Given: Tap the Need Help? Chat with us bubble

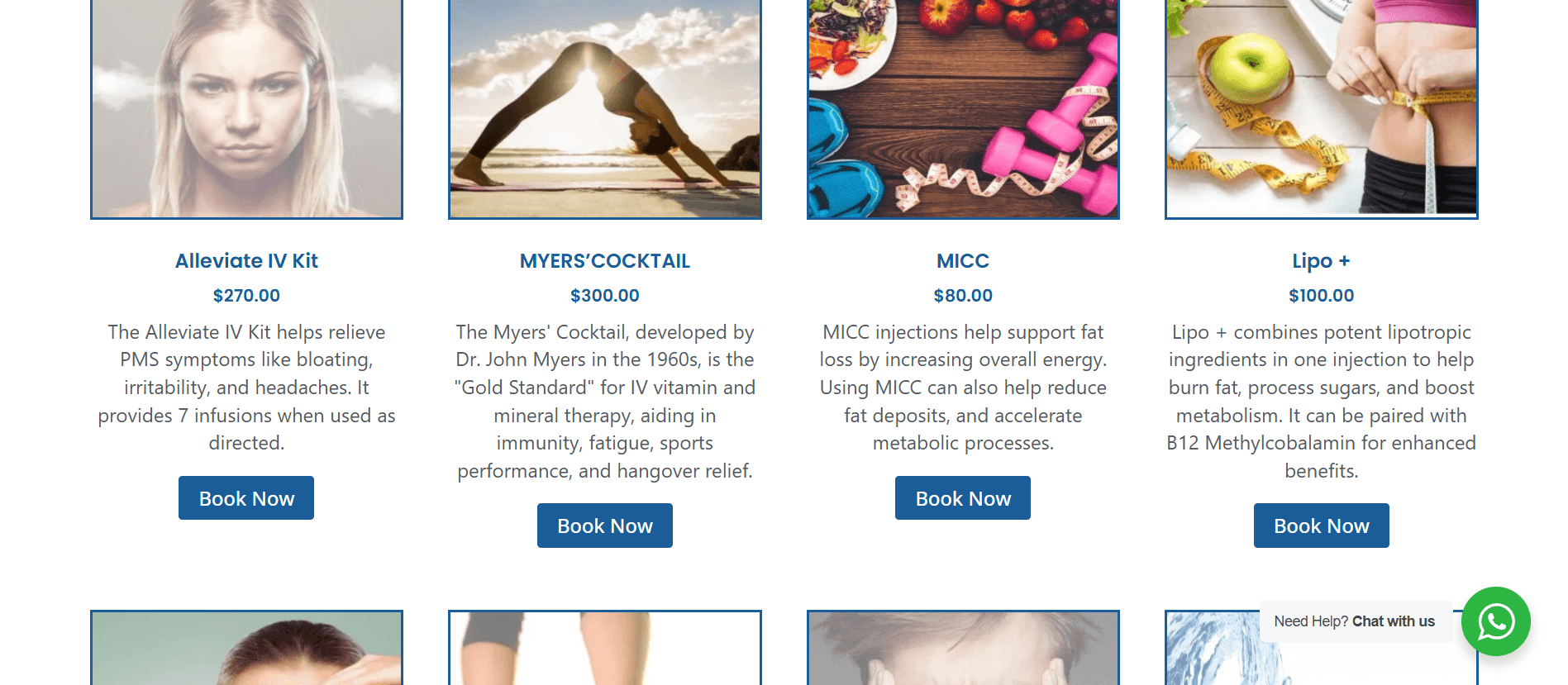Looking at the screenshot, I should (1354, 621).
